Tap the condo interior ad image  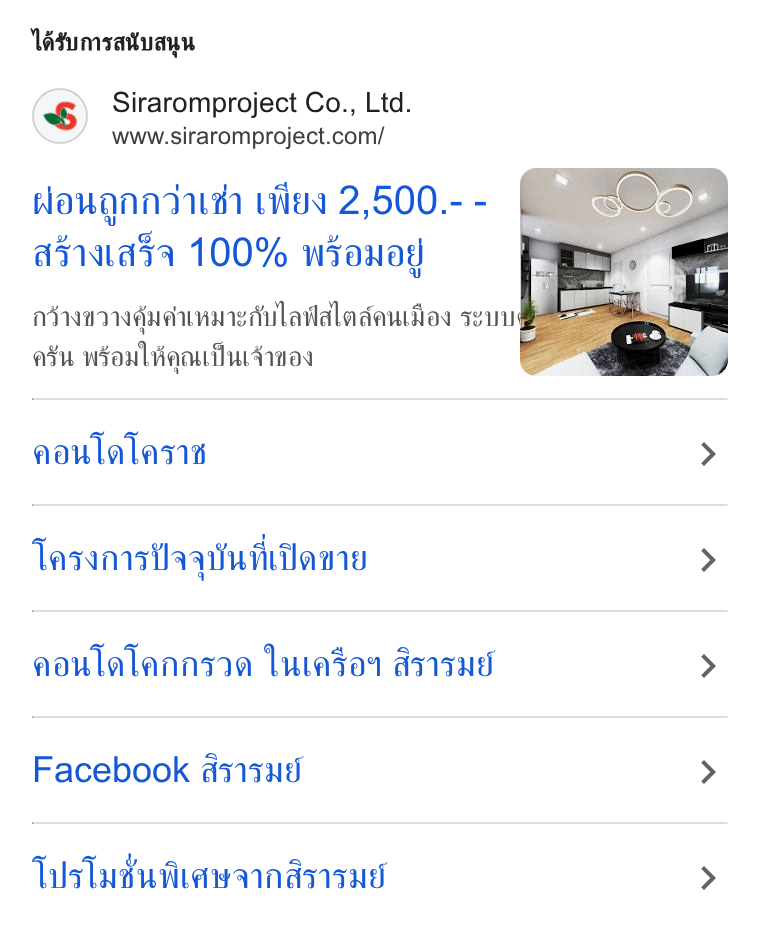click(x=624, y=272)
